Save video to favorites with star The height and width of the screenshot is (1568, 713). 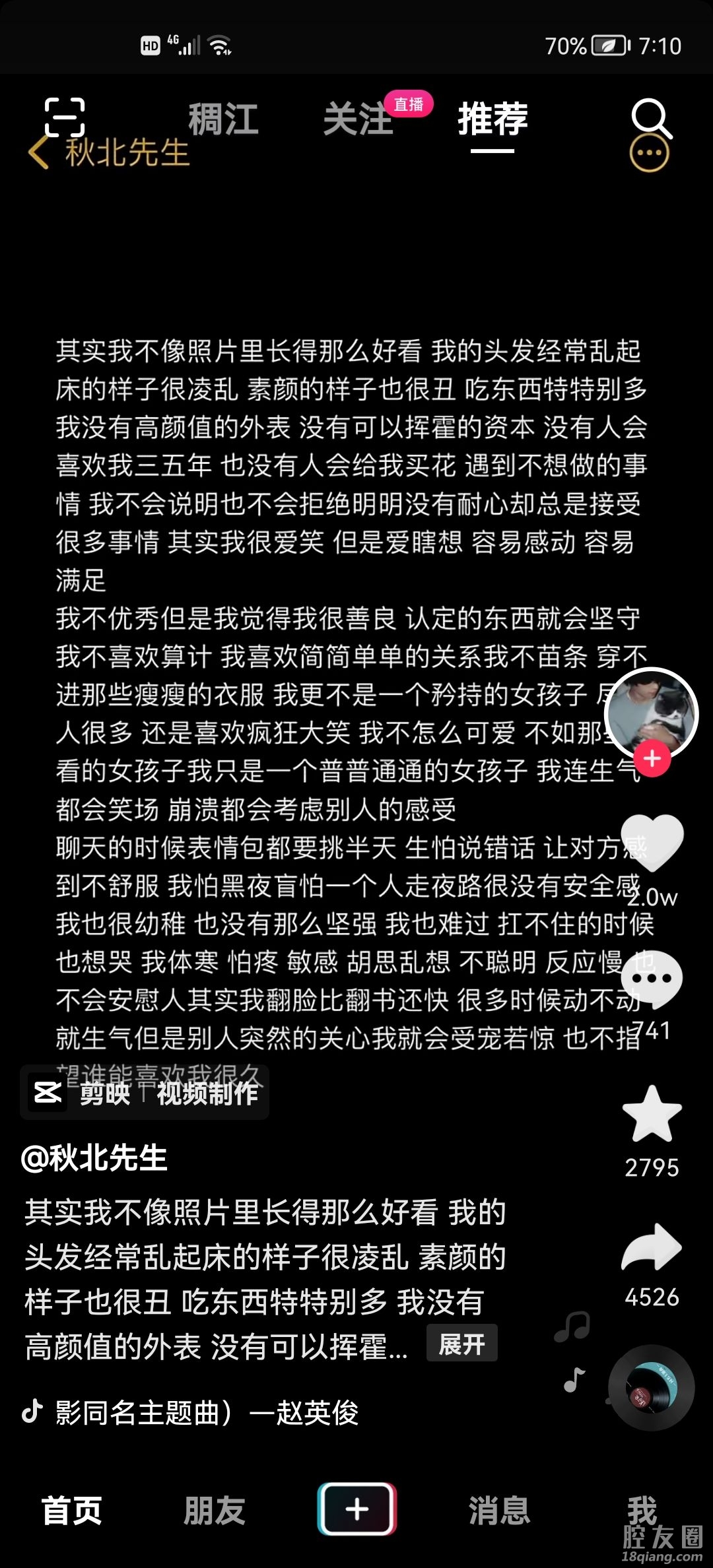click(652, 1114)
